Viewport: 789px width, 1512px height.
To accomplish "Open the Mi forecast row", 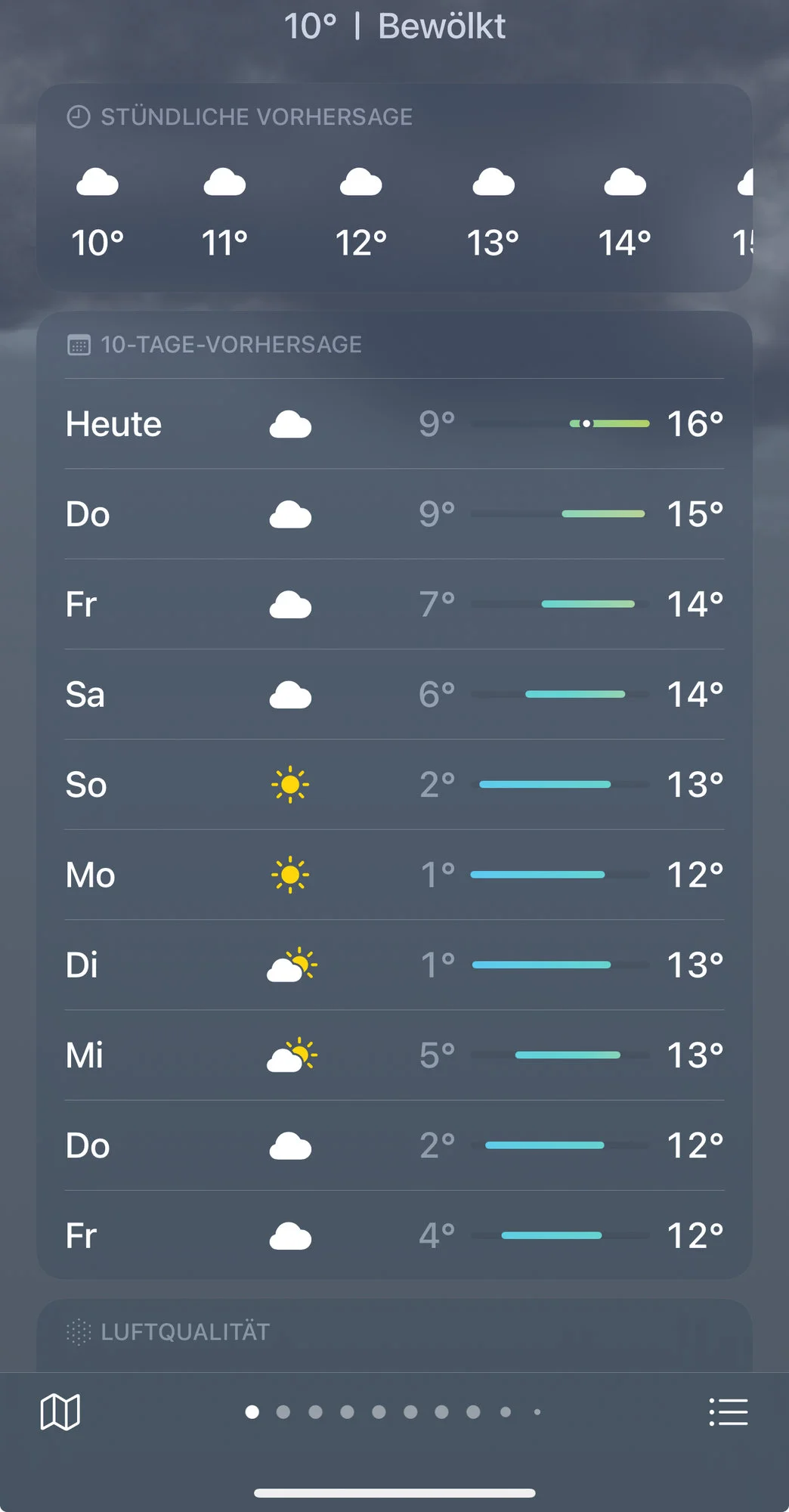I will (x=394, y=1055).
